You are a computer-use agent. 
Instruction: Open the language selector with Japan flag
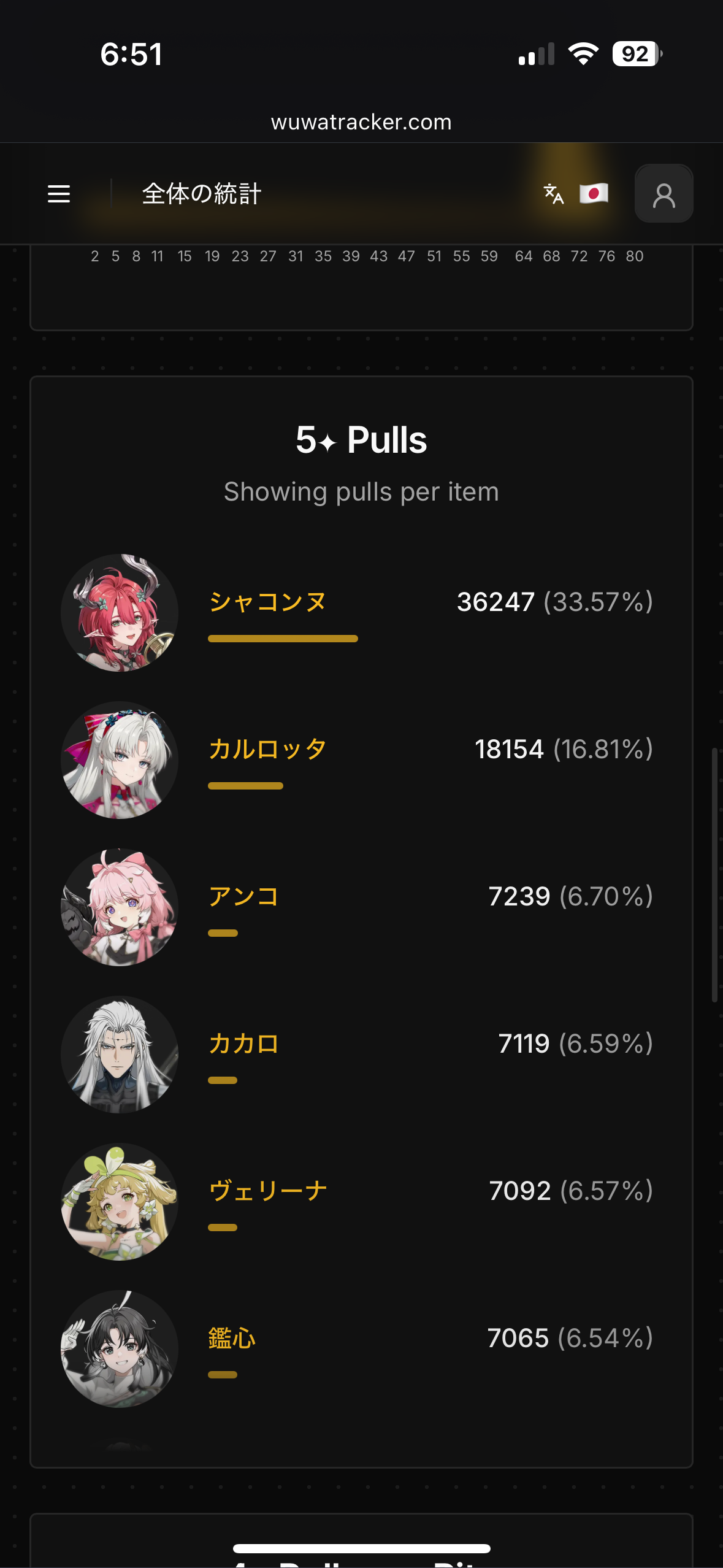[x=576, y=194]
